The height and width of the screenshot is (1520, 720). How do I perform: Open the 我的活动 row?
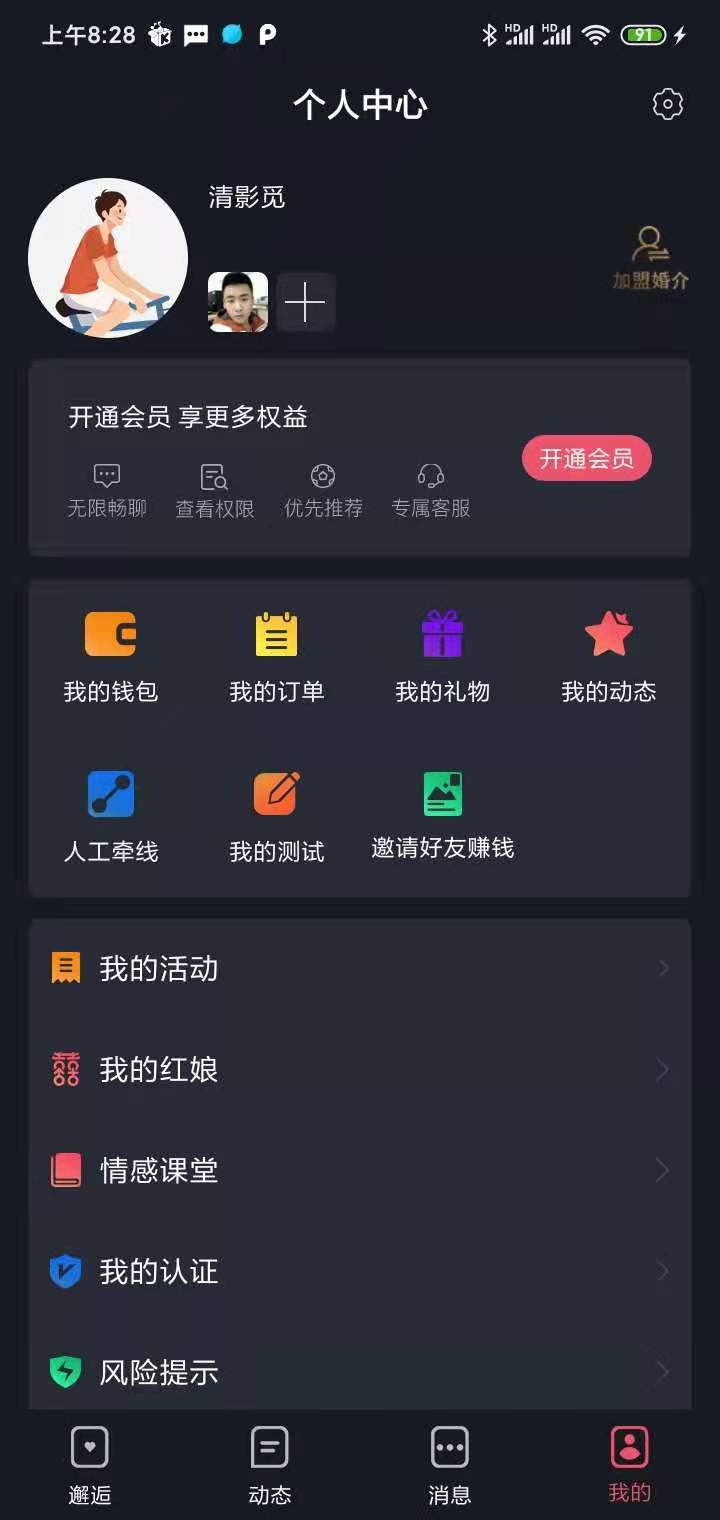360,968
